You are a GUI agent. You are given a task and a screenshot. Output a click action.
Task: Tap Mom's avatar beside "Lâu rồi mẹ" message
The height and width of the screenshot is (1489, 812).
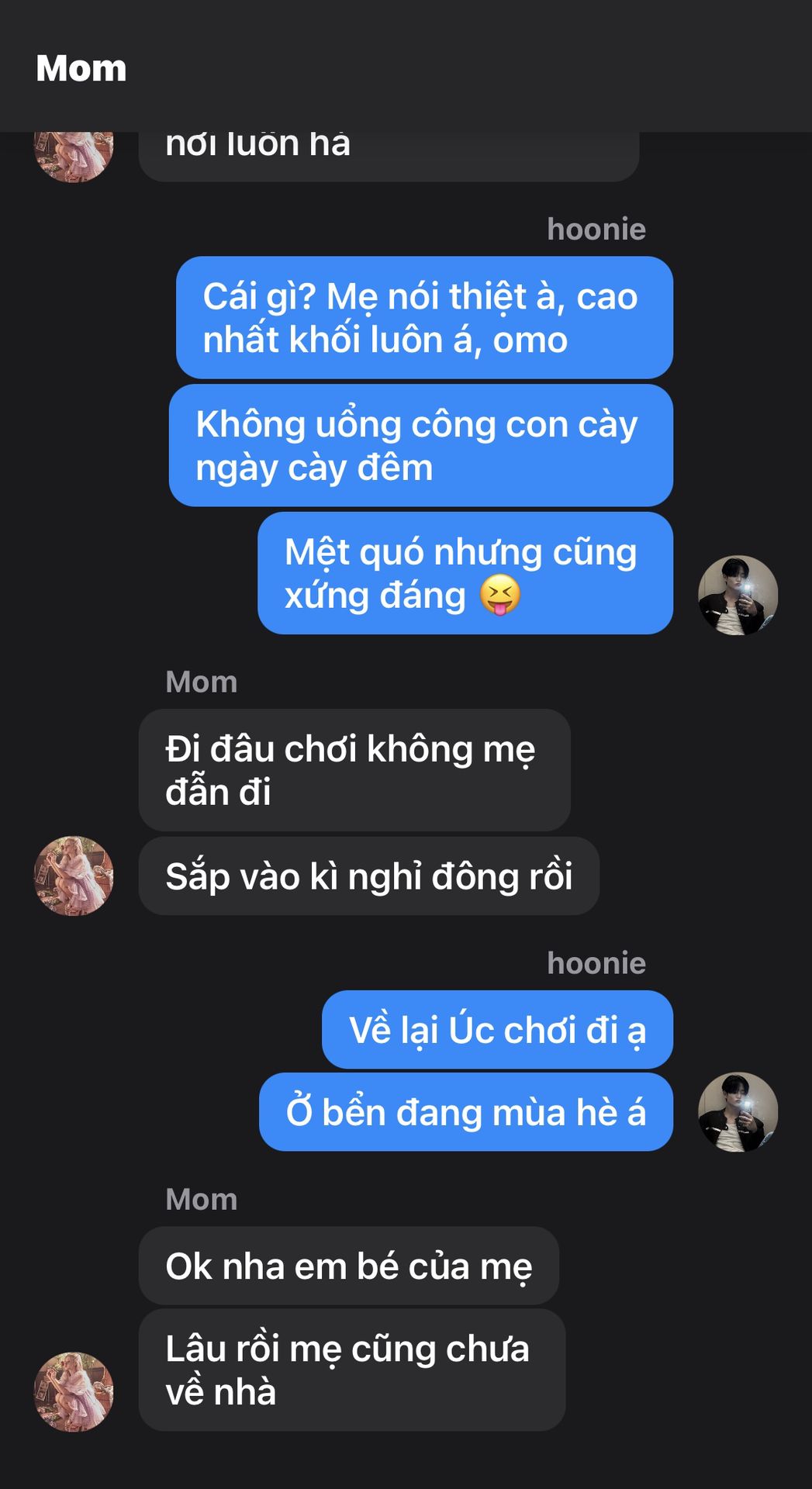(x=74, y=1392)
